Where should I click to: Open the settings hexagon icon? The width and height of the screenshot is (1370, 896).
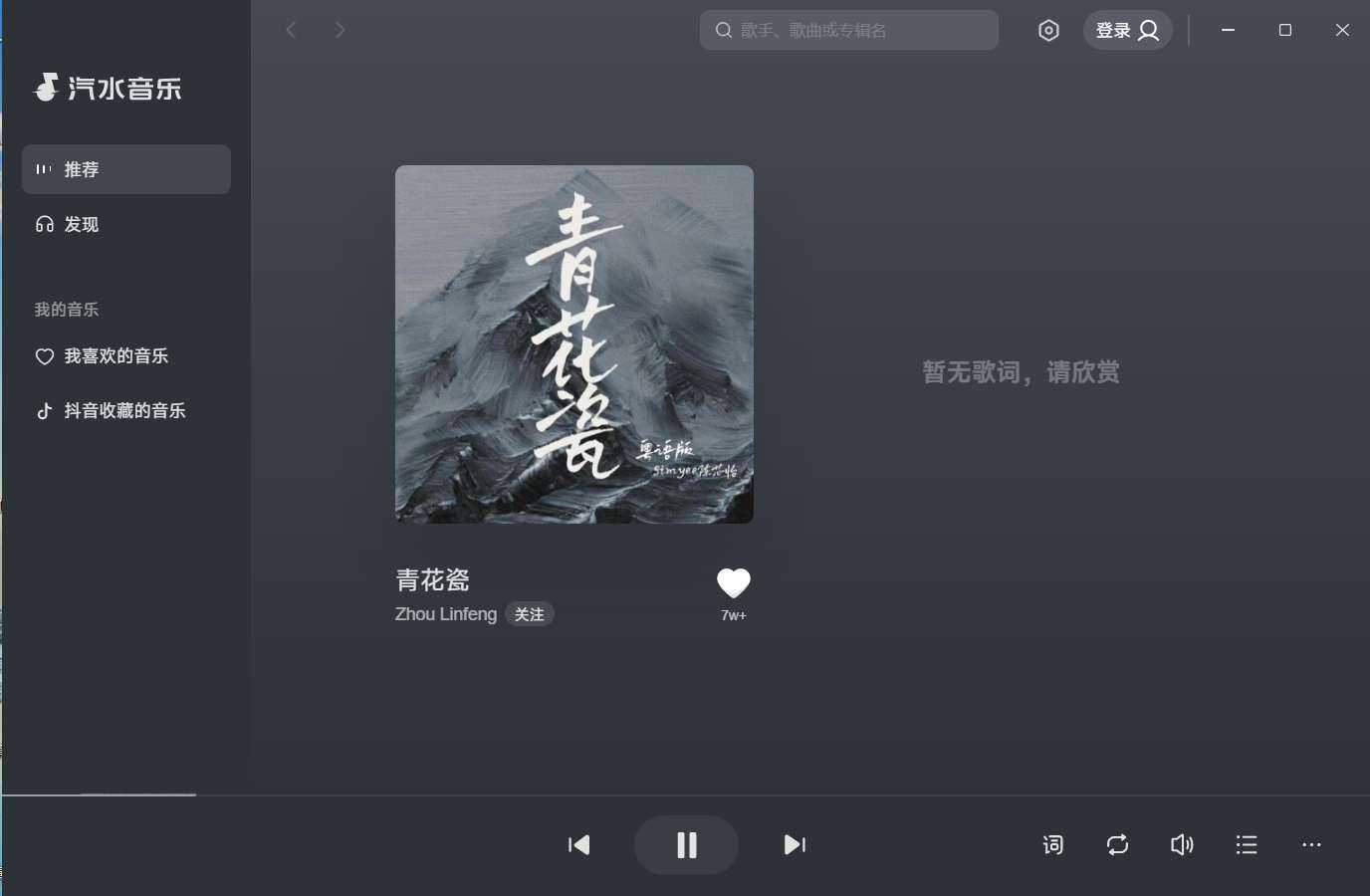[x=1048, y=30]
